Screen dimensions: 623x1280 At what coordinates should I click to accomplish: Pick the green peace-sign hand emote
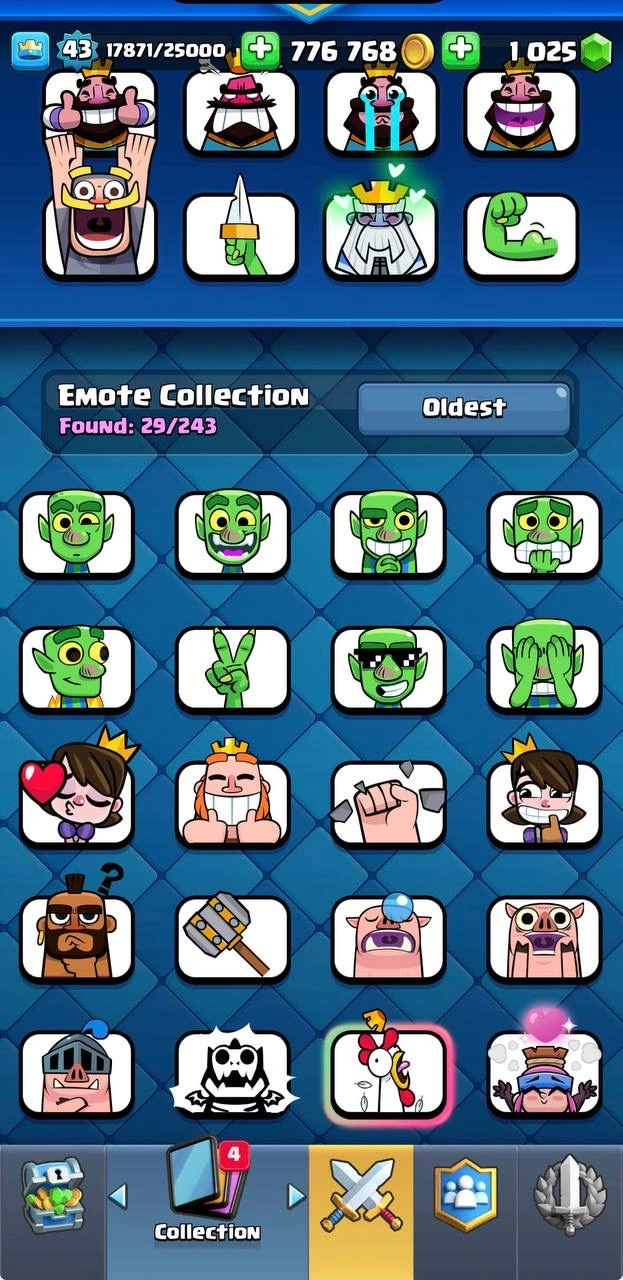[x=233, y=668]
